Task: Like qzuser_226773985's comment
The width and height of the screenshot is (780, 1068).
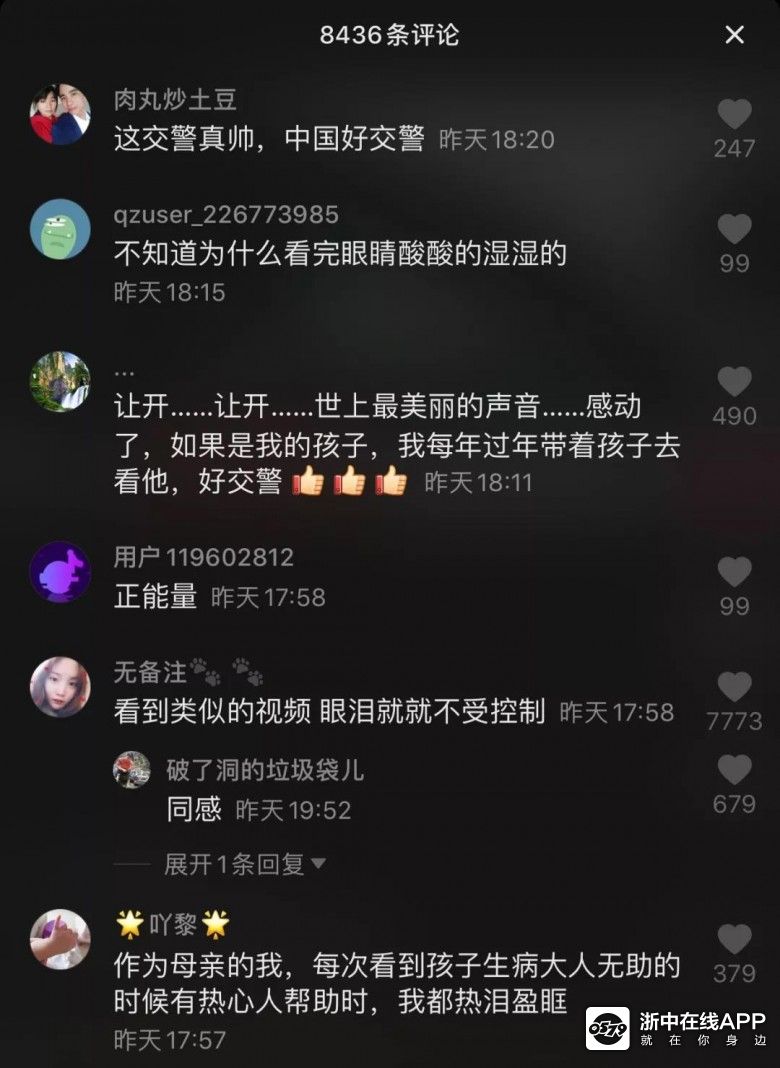Action: (734, 230)
